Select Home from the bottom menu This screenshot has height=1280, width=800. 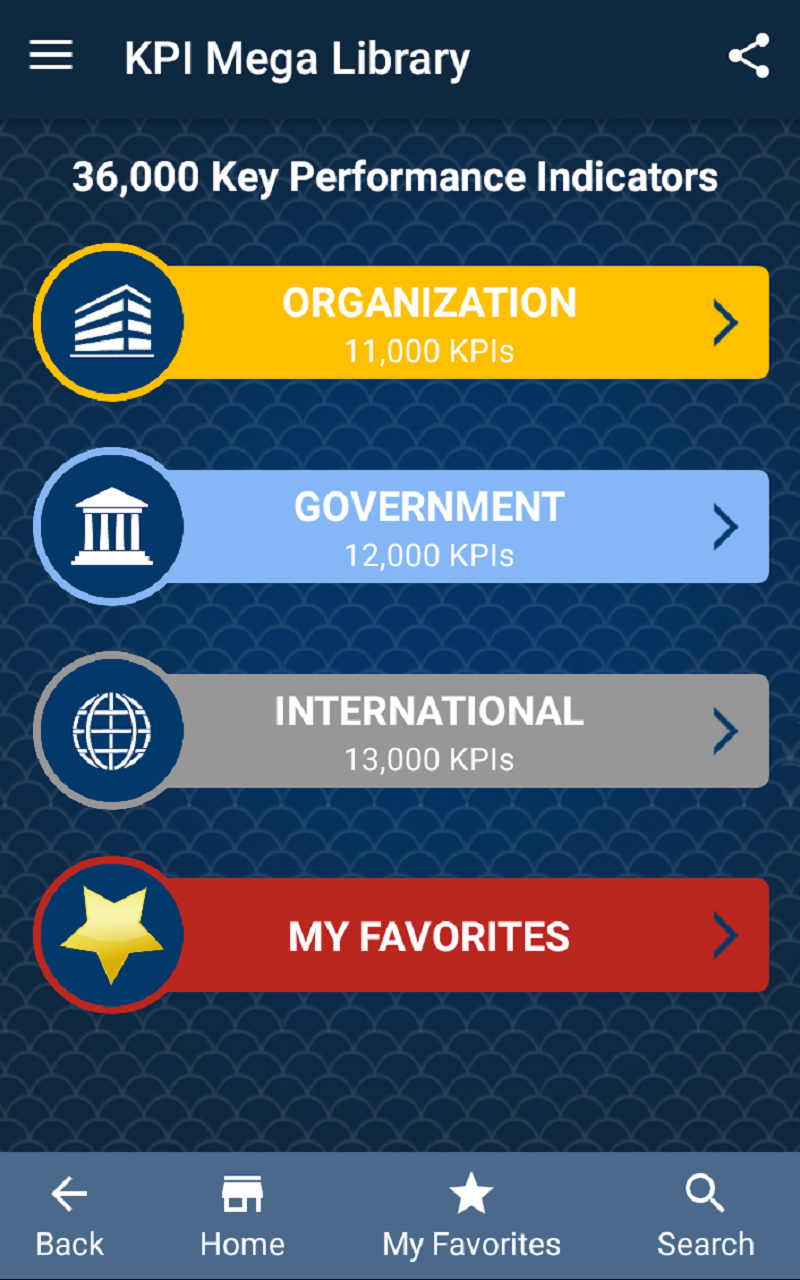point(240,1213)
